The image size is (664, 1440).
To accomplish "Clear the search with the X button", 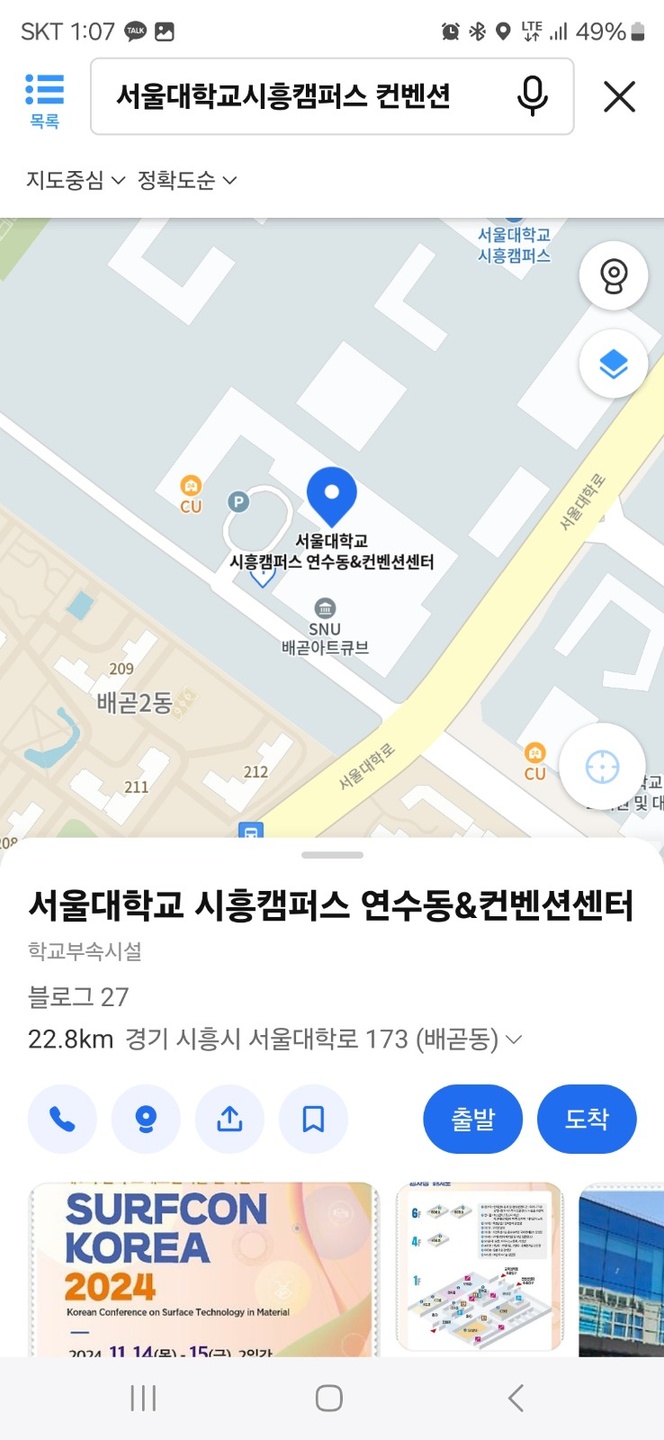I will 619,97.
